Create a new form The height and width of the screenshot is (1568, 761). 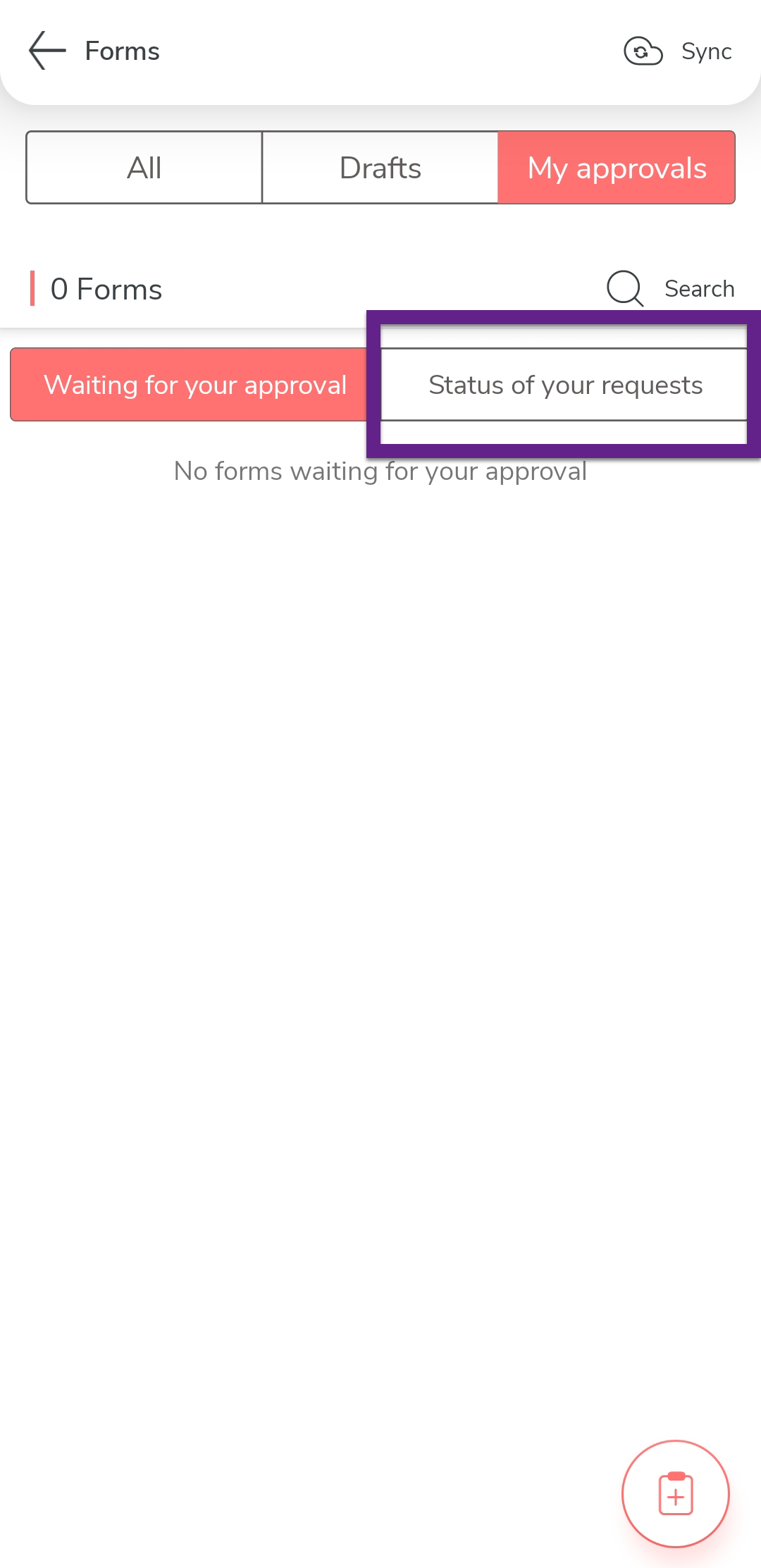tap(675, 1493)
